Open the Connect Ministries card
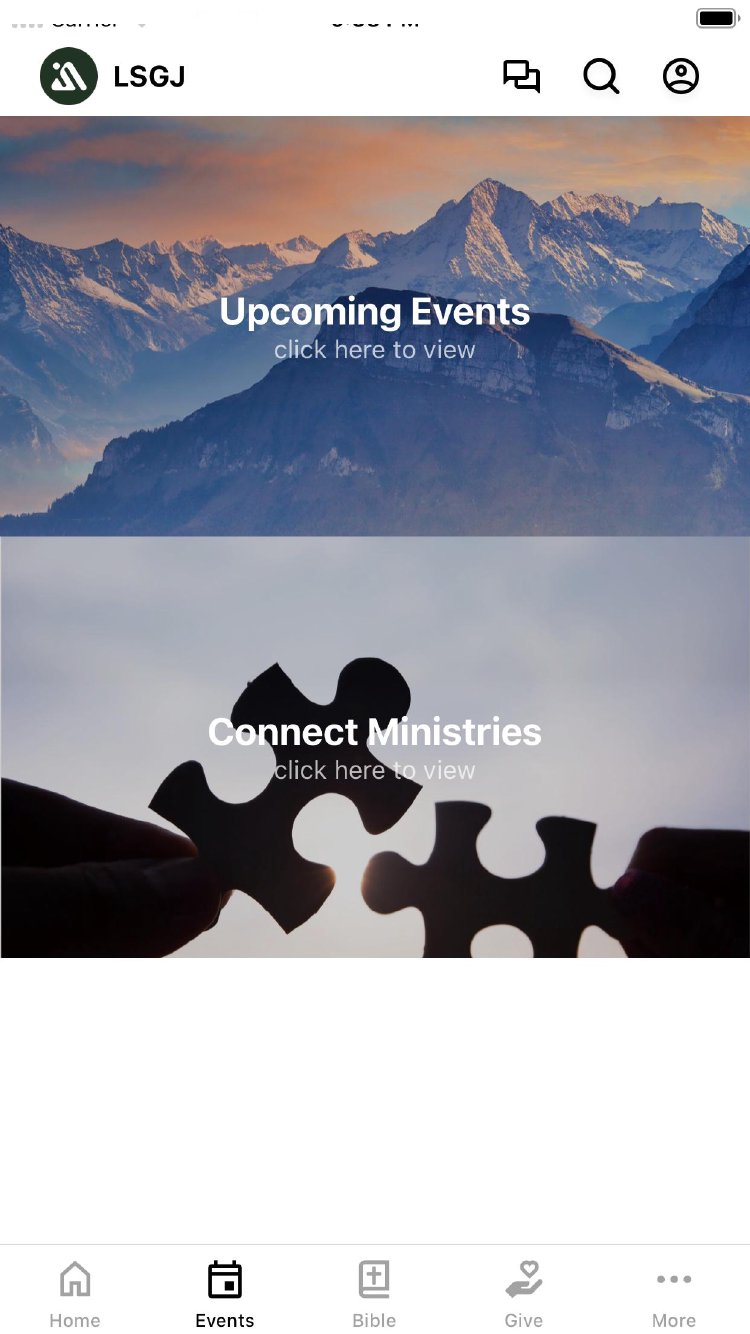The width and height of the screenshot is (750, 1334). click(x=375, y=747)
